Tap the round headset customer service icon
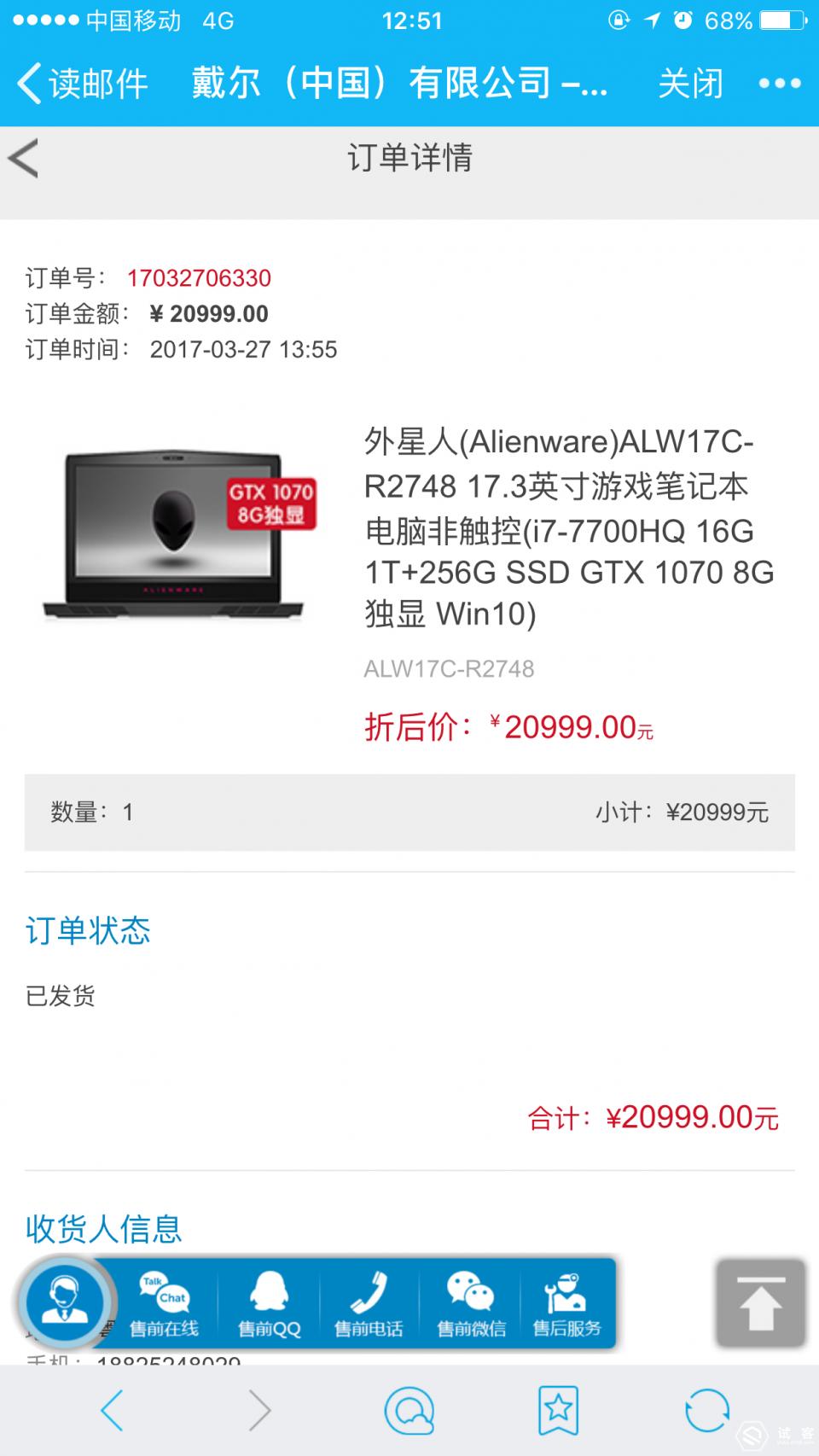Screen dimensions: 819x1456 pos(66,1301)
